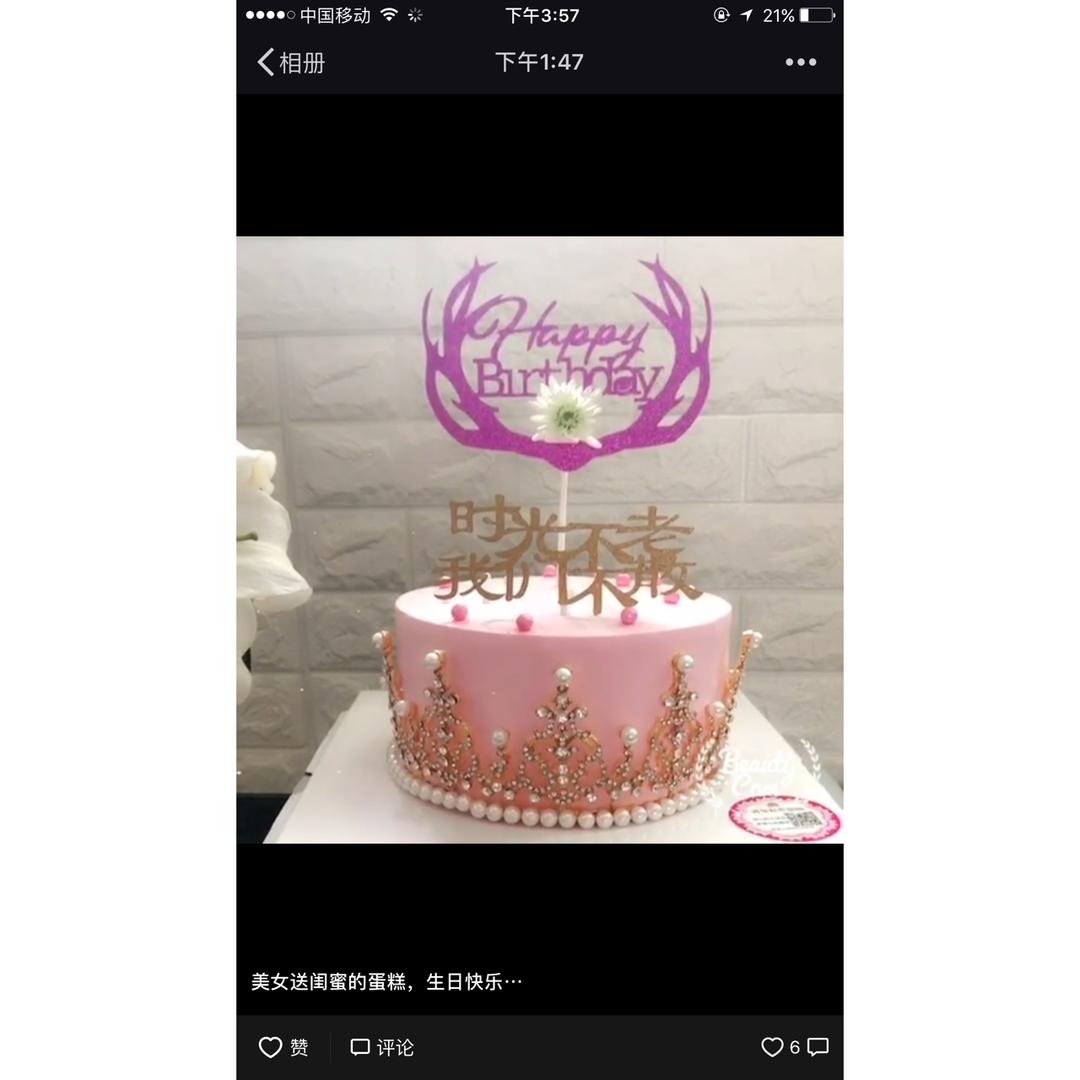The height and width of the screenshot is (1080, 1080).
Task: Go back to 相册 album
Action: (291, 63)
